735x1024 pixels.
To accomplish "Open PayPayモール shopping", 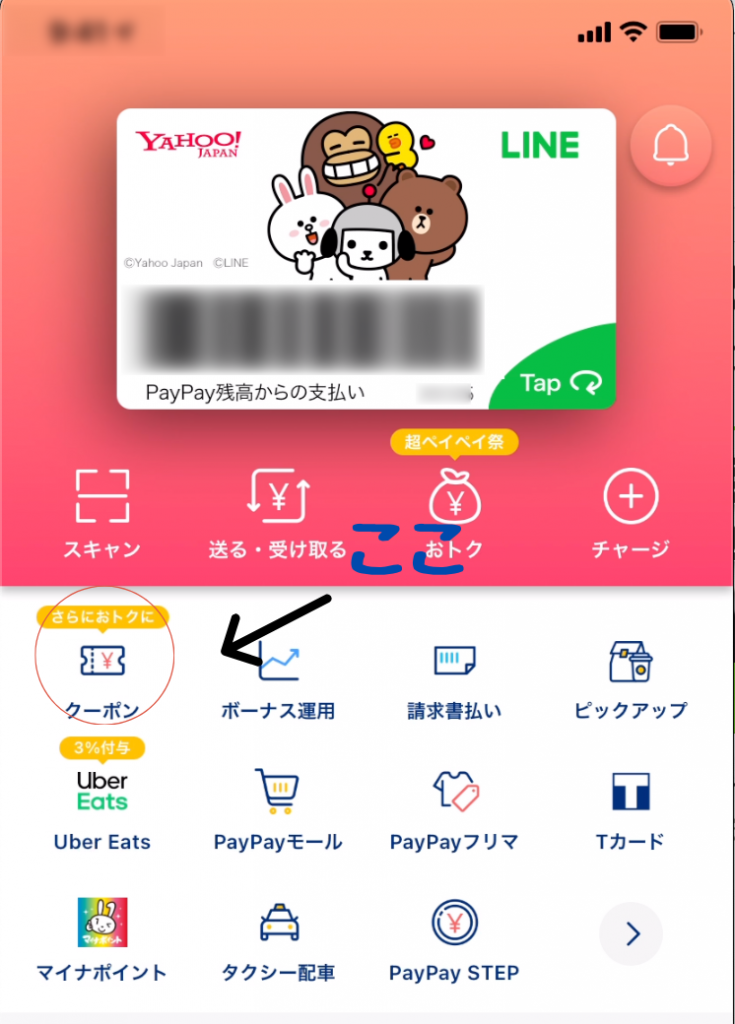I will click(x=278, y=805).
